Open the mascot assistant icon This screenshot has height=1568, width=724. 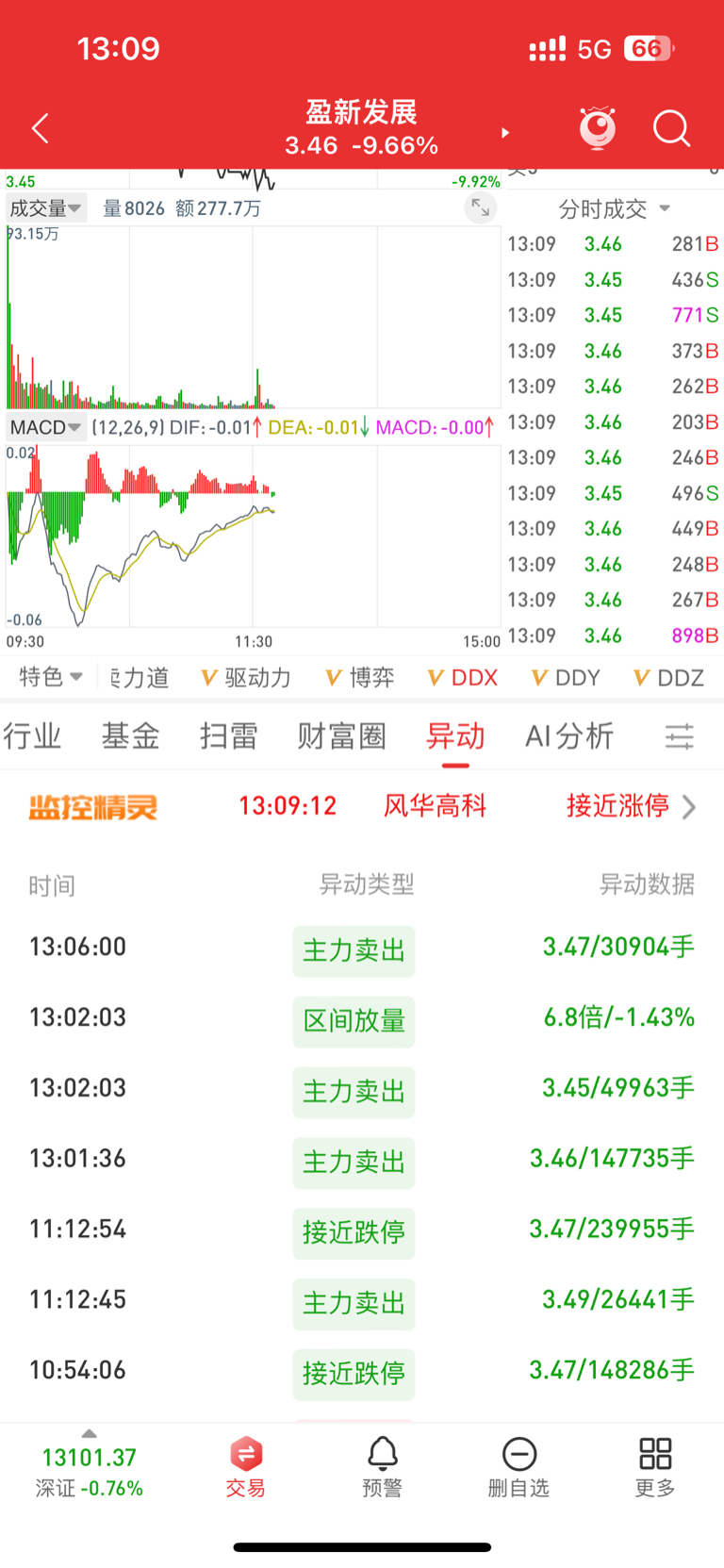point(598,128)
